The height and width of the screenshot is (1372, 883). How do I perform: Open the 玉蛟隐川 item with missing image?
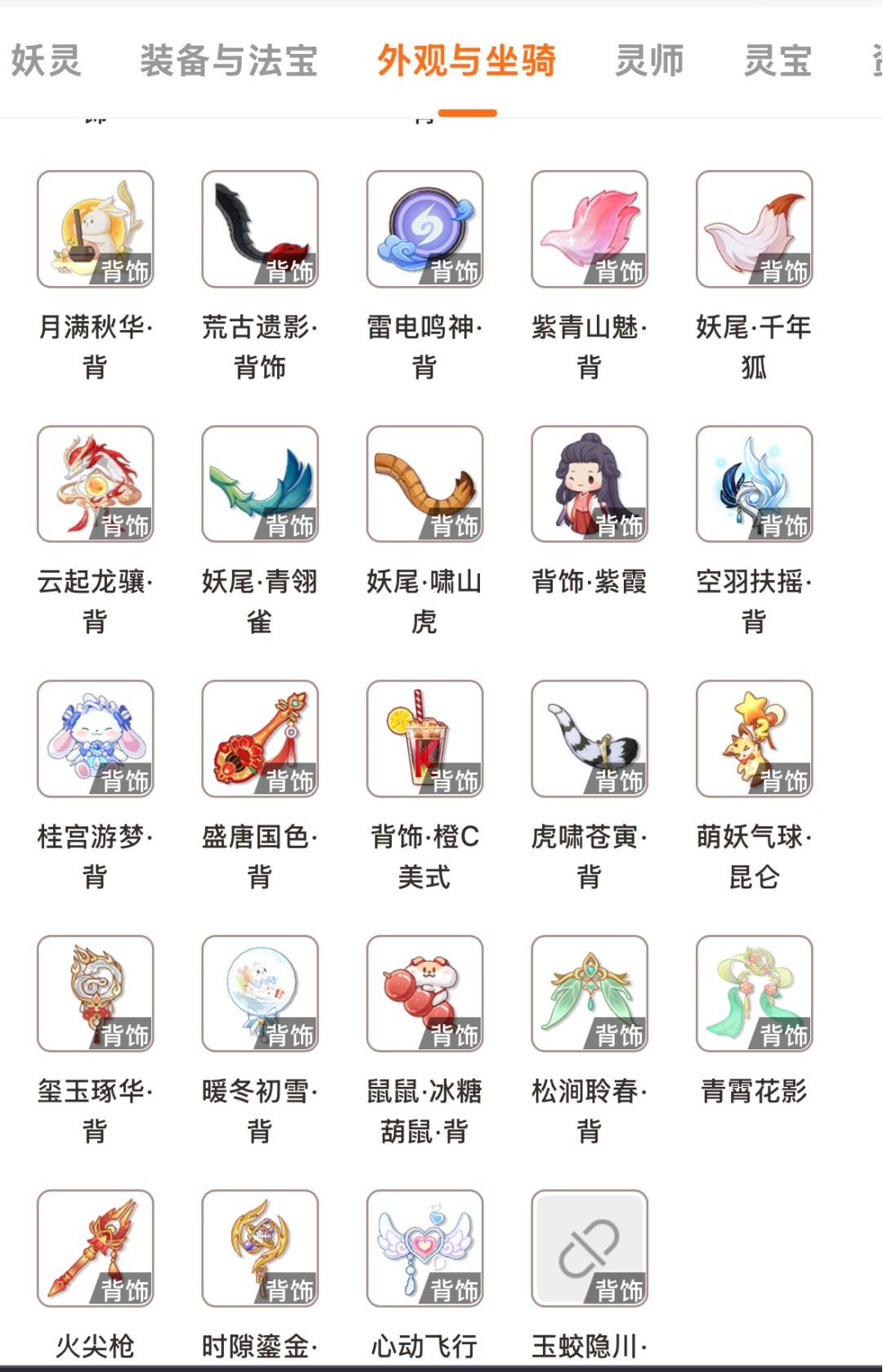[x=589, y=1250]
